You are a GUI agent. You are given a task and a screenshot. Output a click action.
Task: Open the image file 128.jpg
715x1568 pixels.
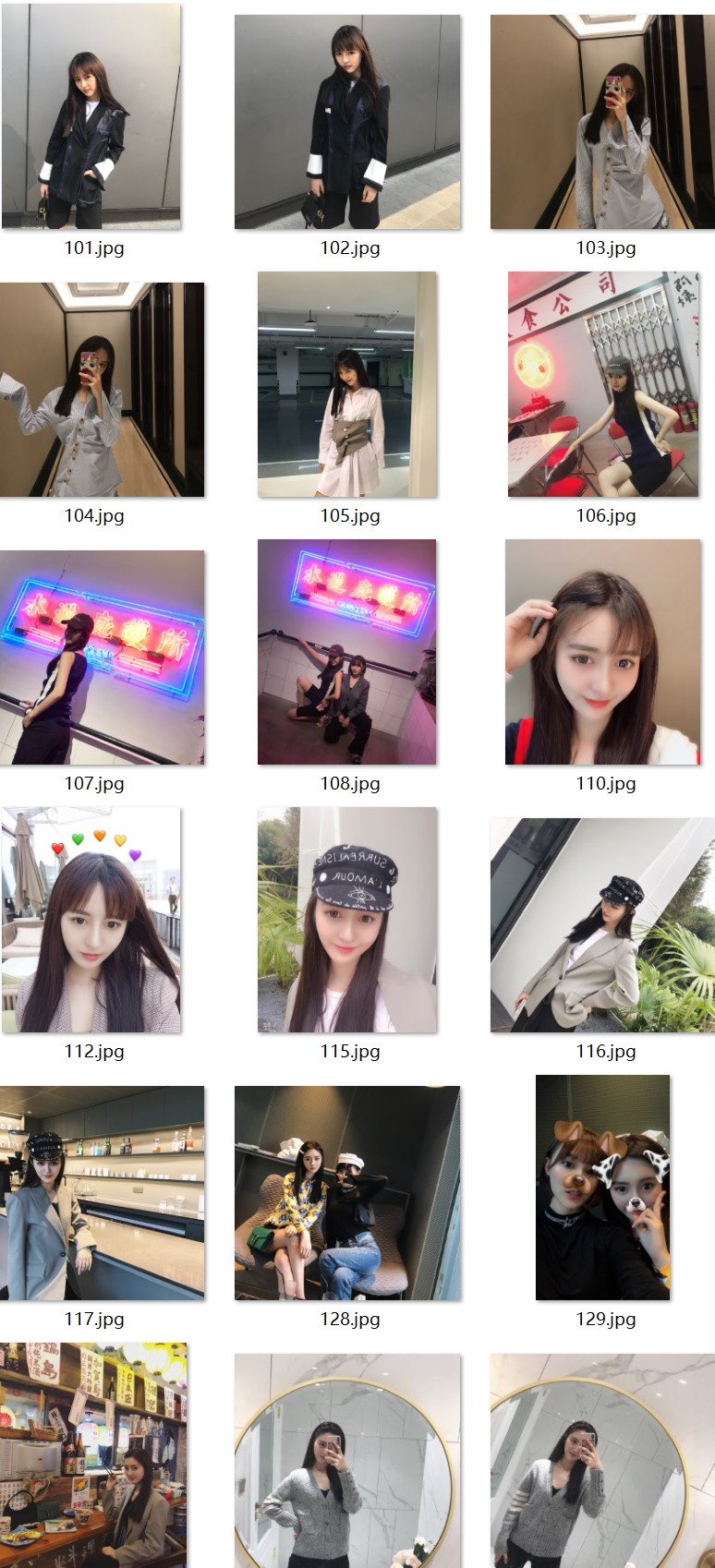click(347, 1193)
